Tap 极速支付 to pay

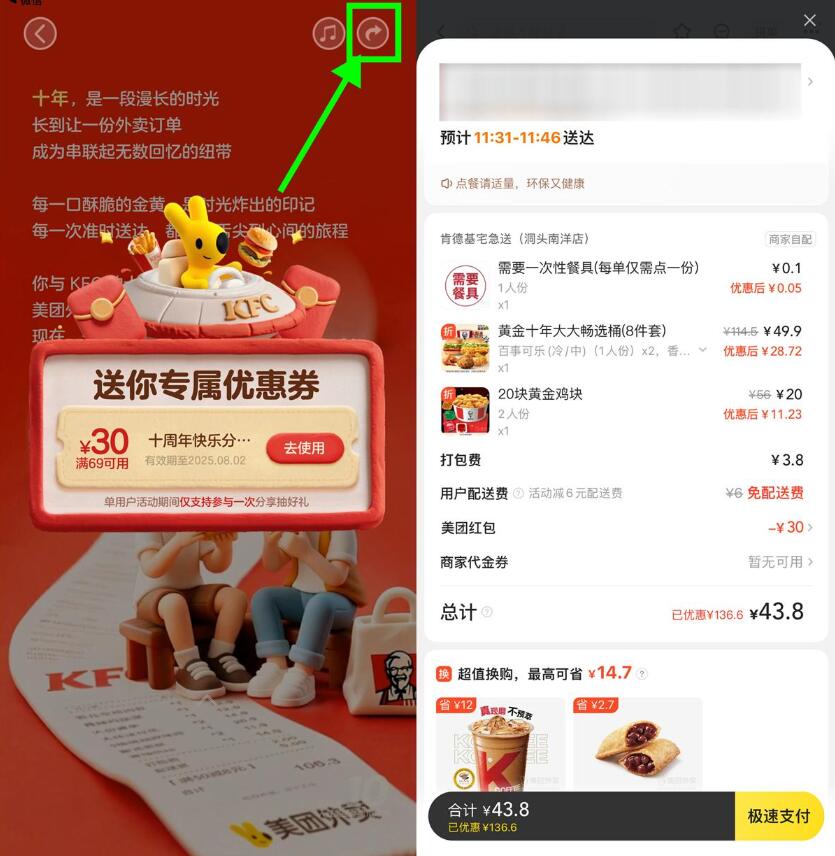click(778, 816)
